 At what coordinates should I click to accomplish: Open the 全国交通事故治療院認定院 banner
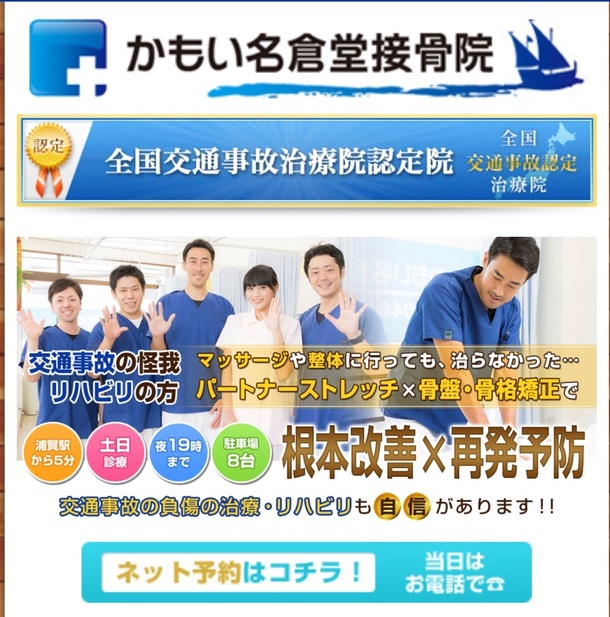[305, 160]
